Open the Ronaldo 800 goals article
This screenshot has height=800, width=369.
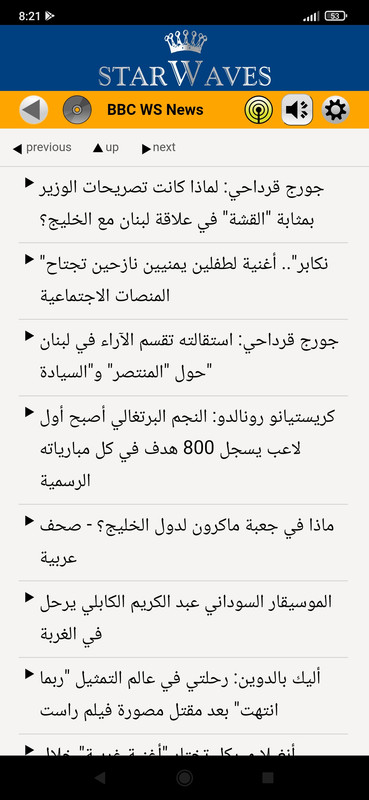184,449
